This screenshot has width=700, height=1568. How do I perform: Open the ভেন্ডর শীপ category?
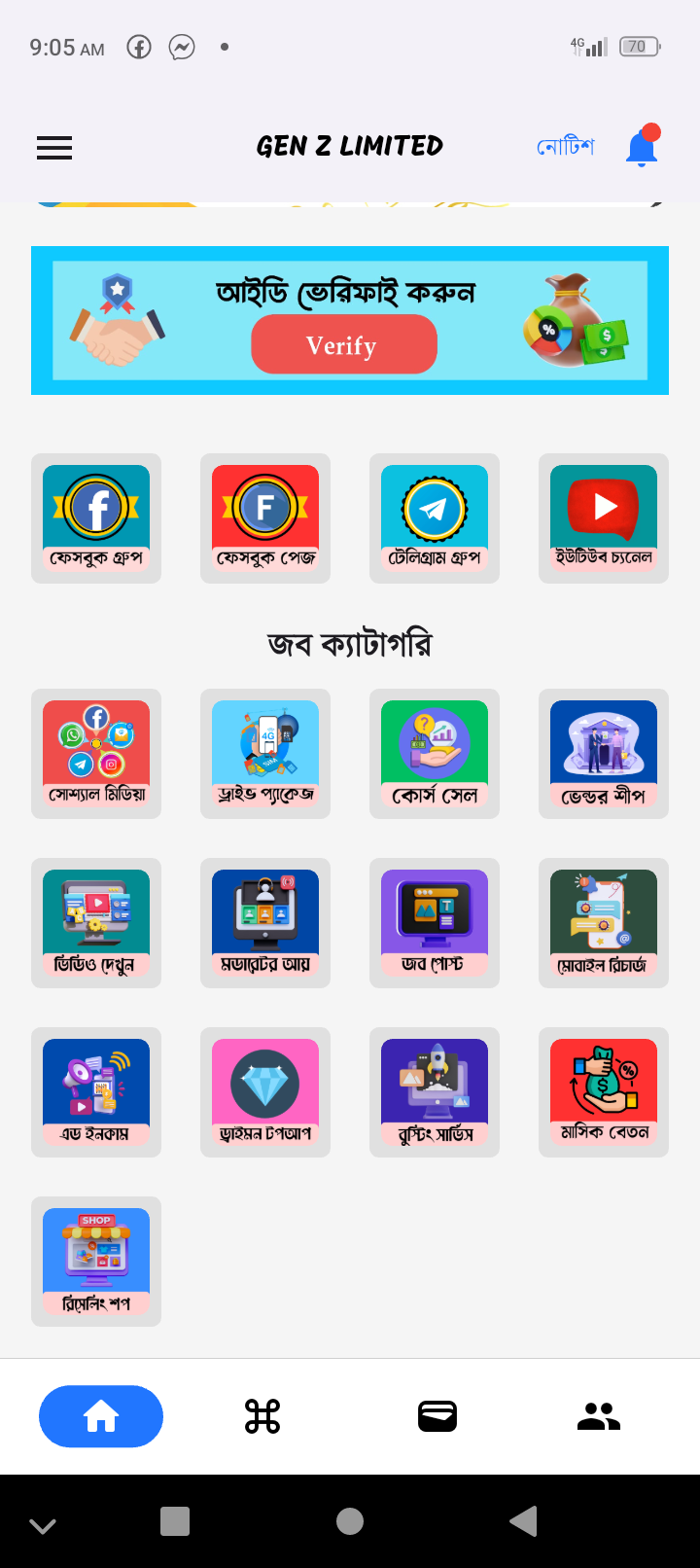click(604, 754)
